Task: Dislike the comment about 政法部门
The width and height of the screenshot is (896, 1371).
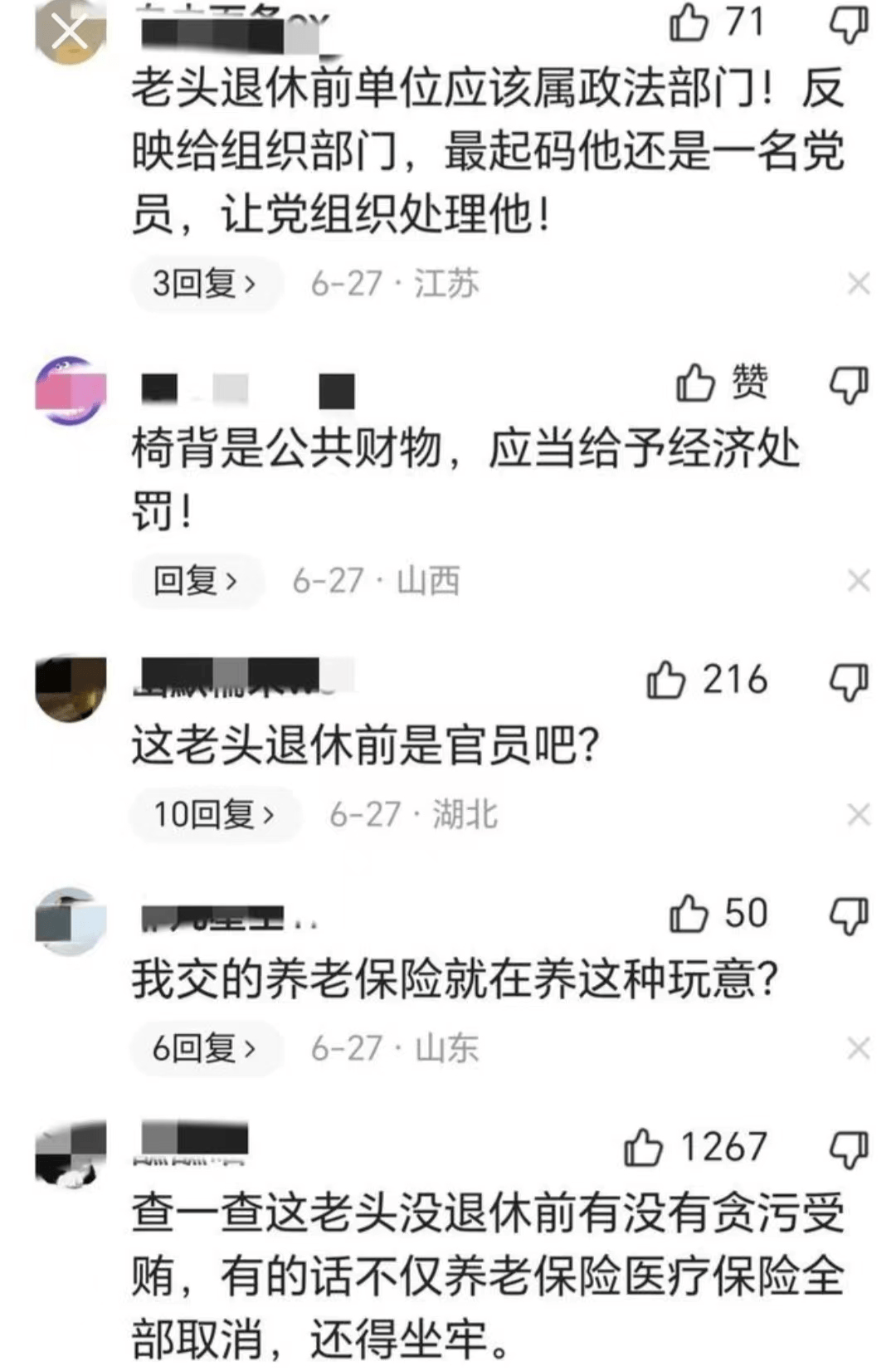Action: click(x=849, y=24)
